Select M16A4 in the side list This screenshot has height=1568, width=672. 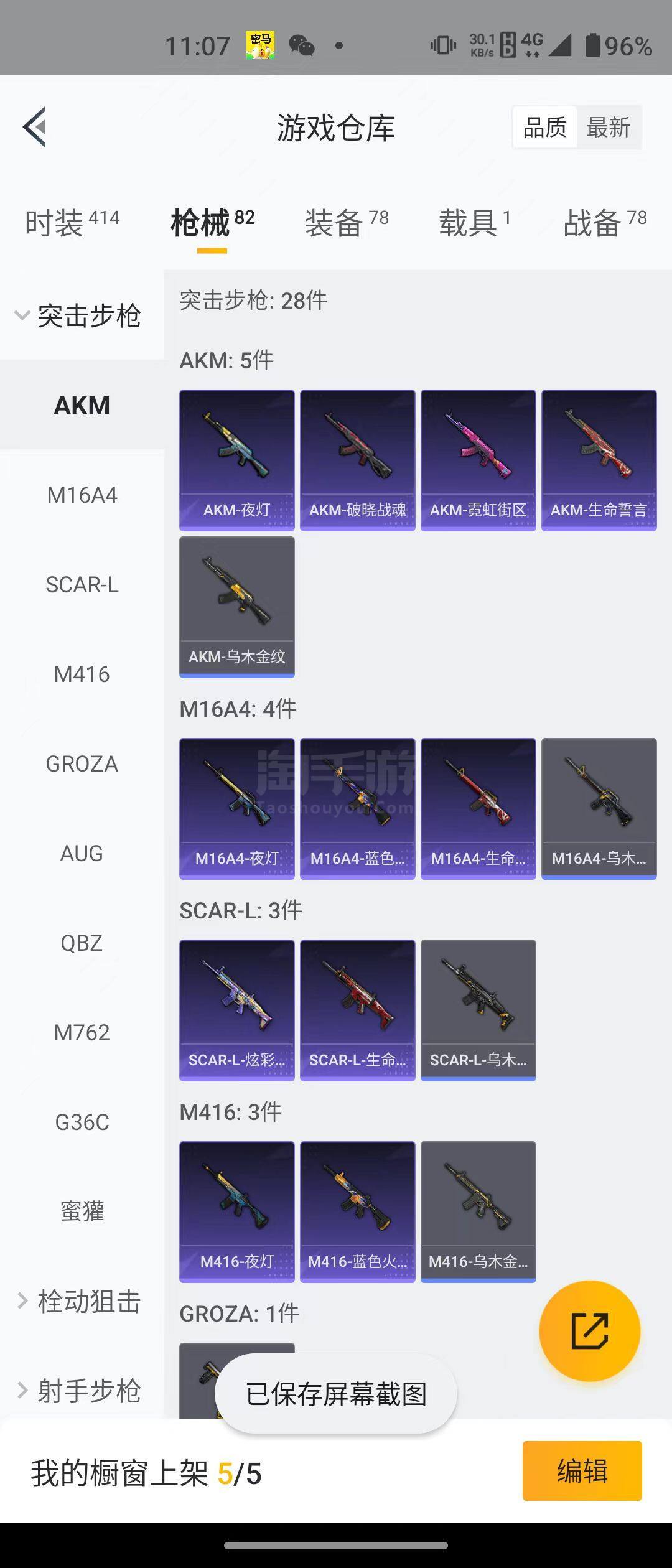pos(82,495)
